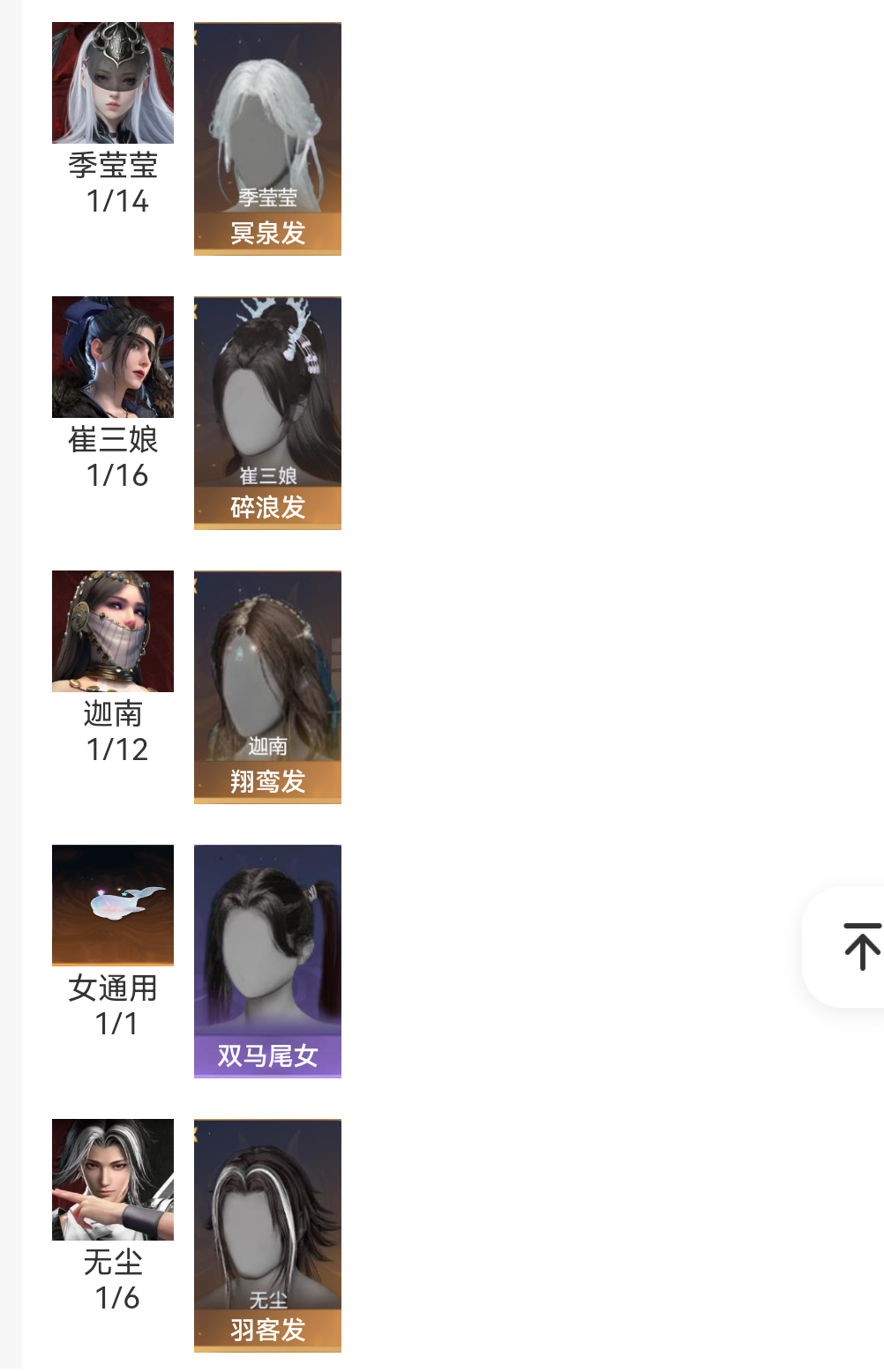This screenshot has height=1372, width=884.
Task: View 迦南 character portrait
Action: point(113,631)
